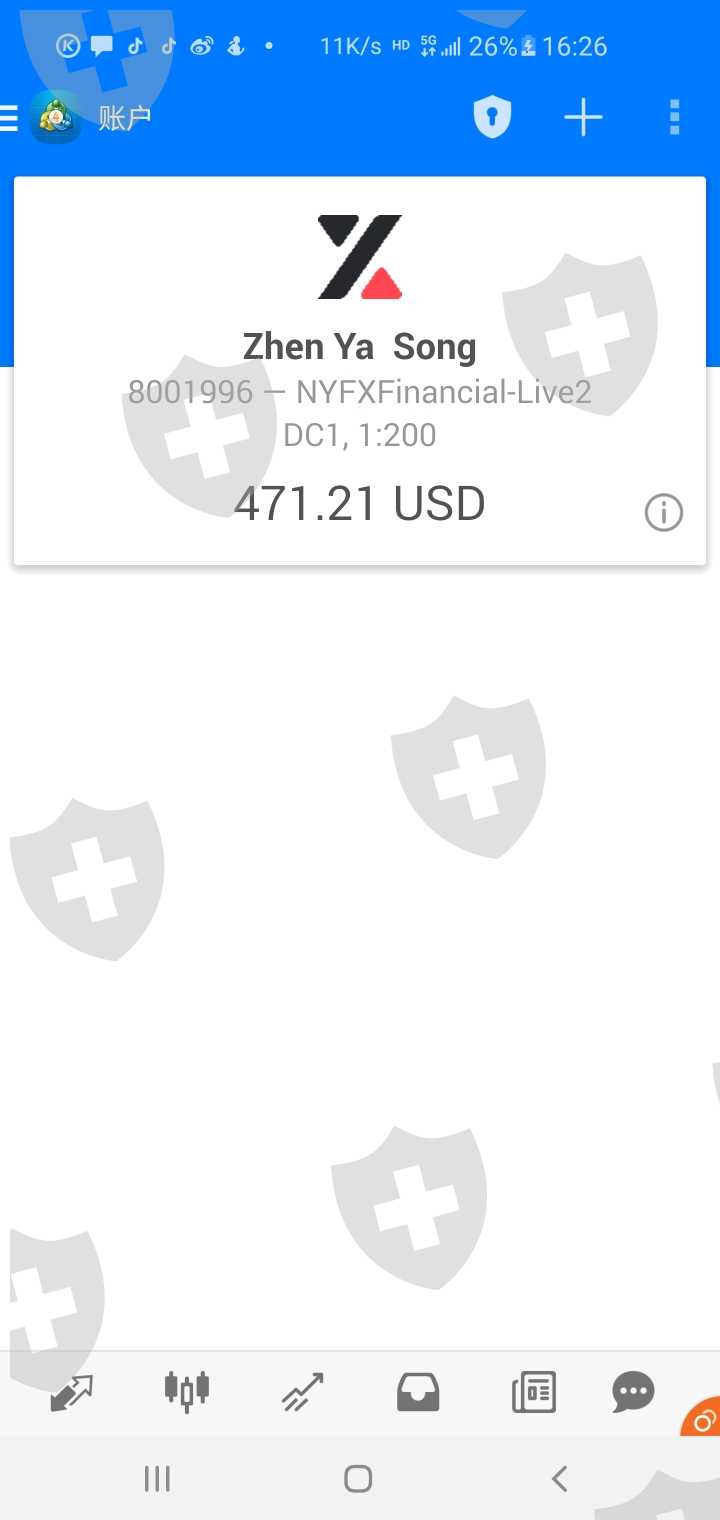Switch to the candlestick chart tab
This screenshot has width=720, height=1520.
[x=187, y=1391]
